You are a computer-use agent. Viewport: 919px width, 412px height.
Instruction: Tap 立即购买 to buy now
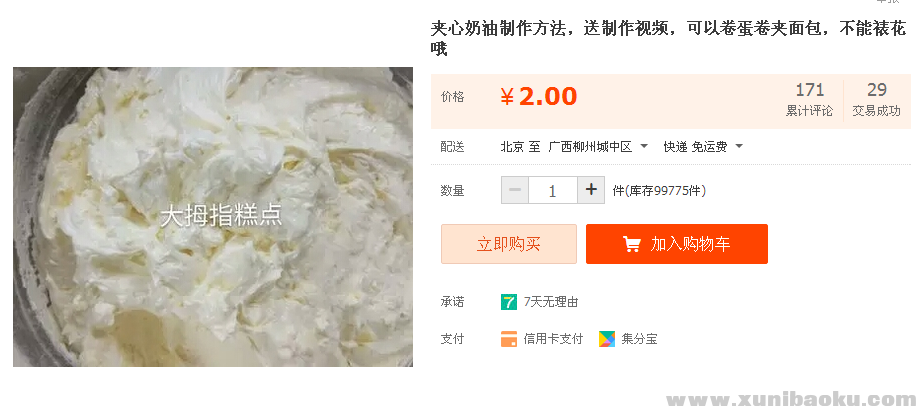[x=508, y=244]
